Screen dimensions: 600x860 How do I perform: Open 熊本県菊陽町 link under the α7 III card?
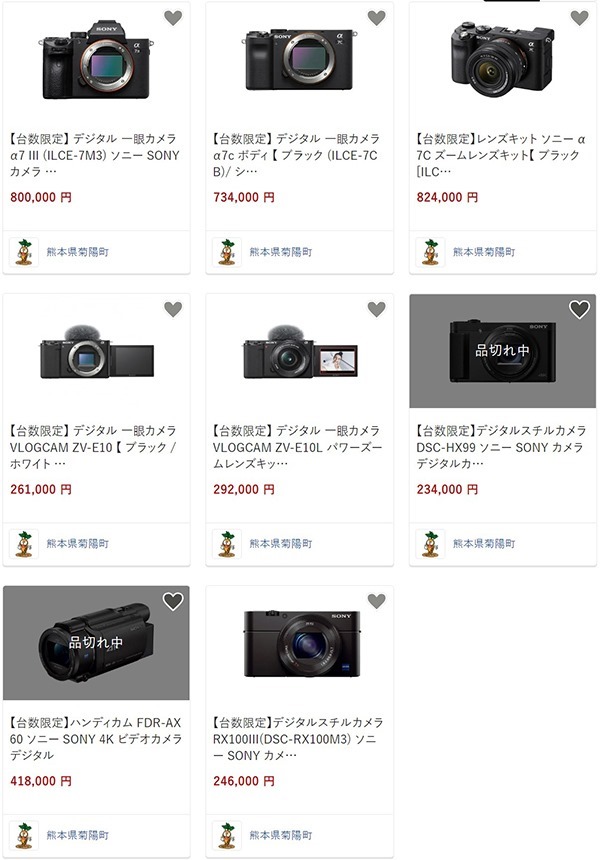click(x=78, y=252)
